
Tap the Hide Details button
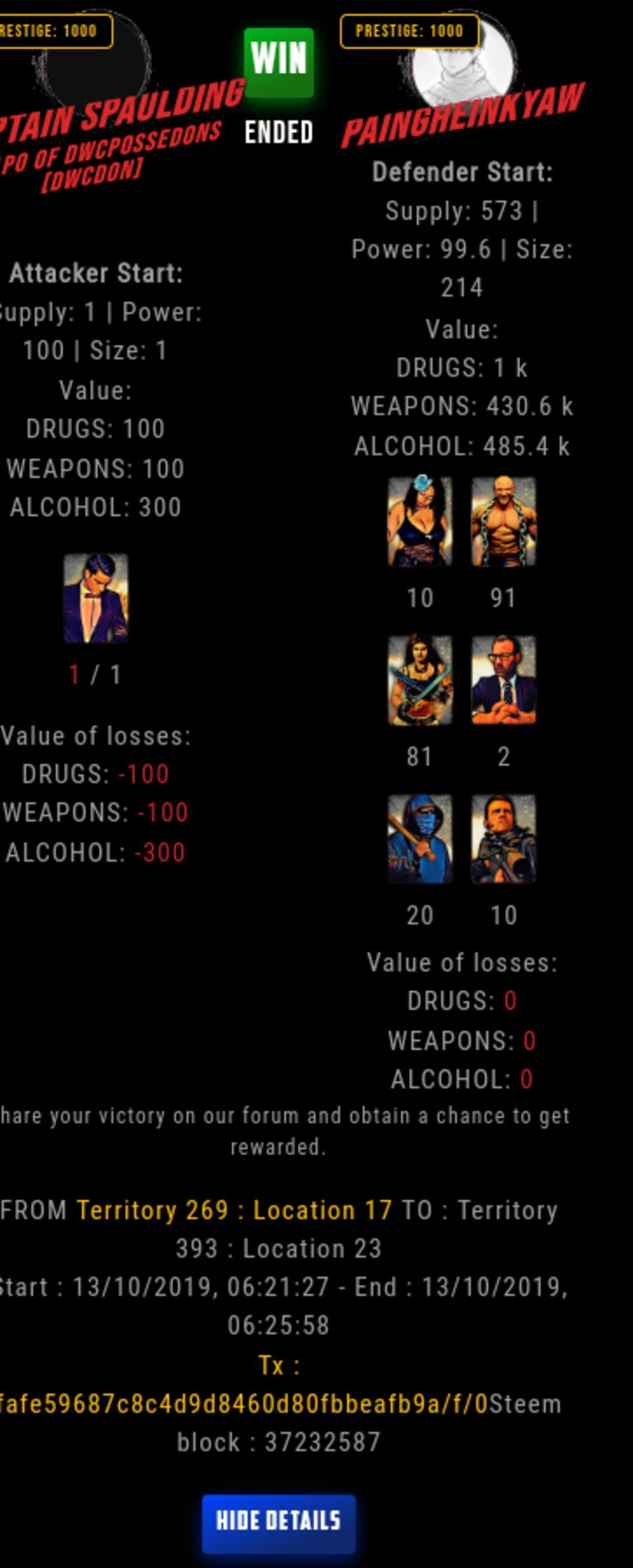click(x=279, y=1522)
